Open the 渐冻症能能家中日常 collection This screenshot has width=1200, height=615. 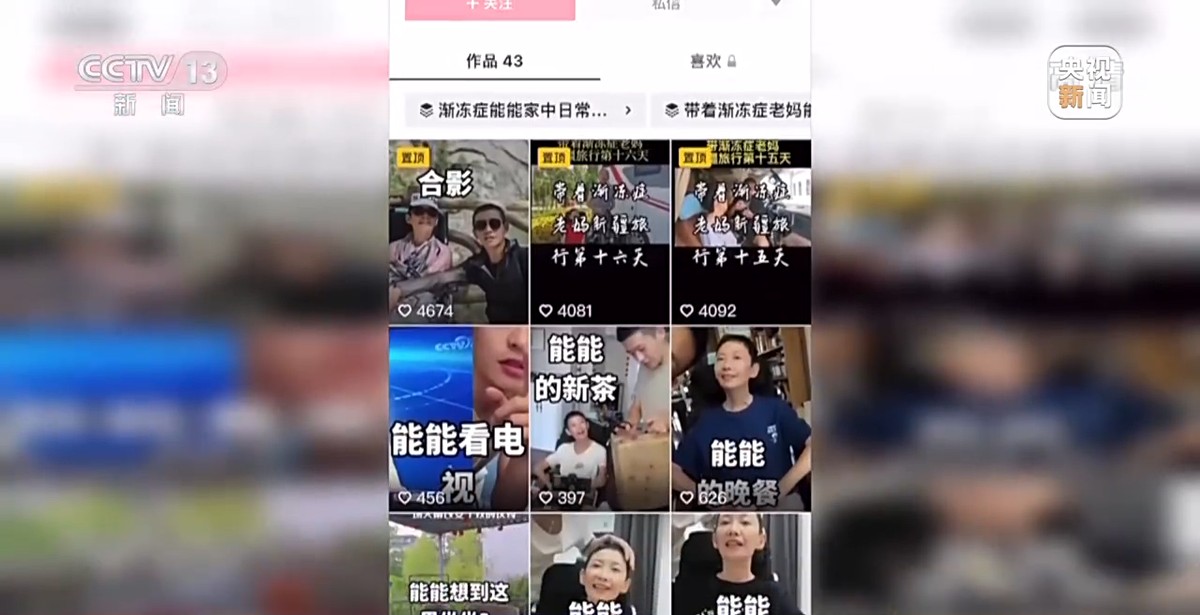(x=524, y=110)
